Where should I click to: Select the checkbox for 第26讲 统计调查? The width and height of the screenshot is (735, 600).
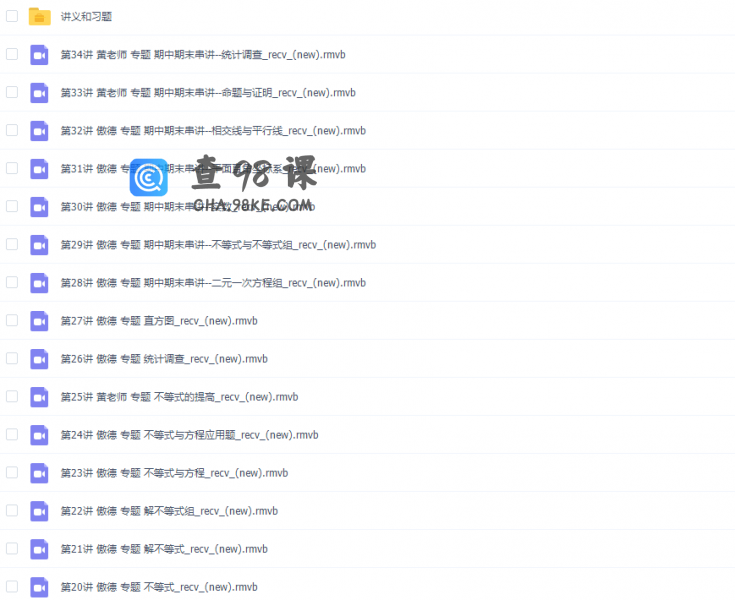(12, 358)
